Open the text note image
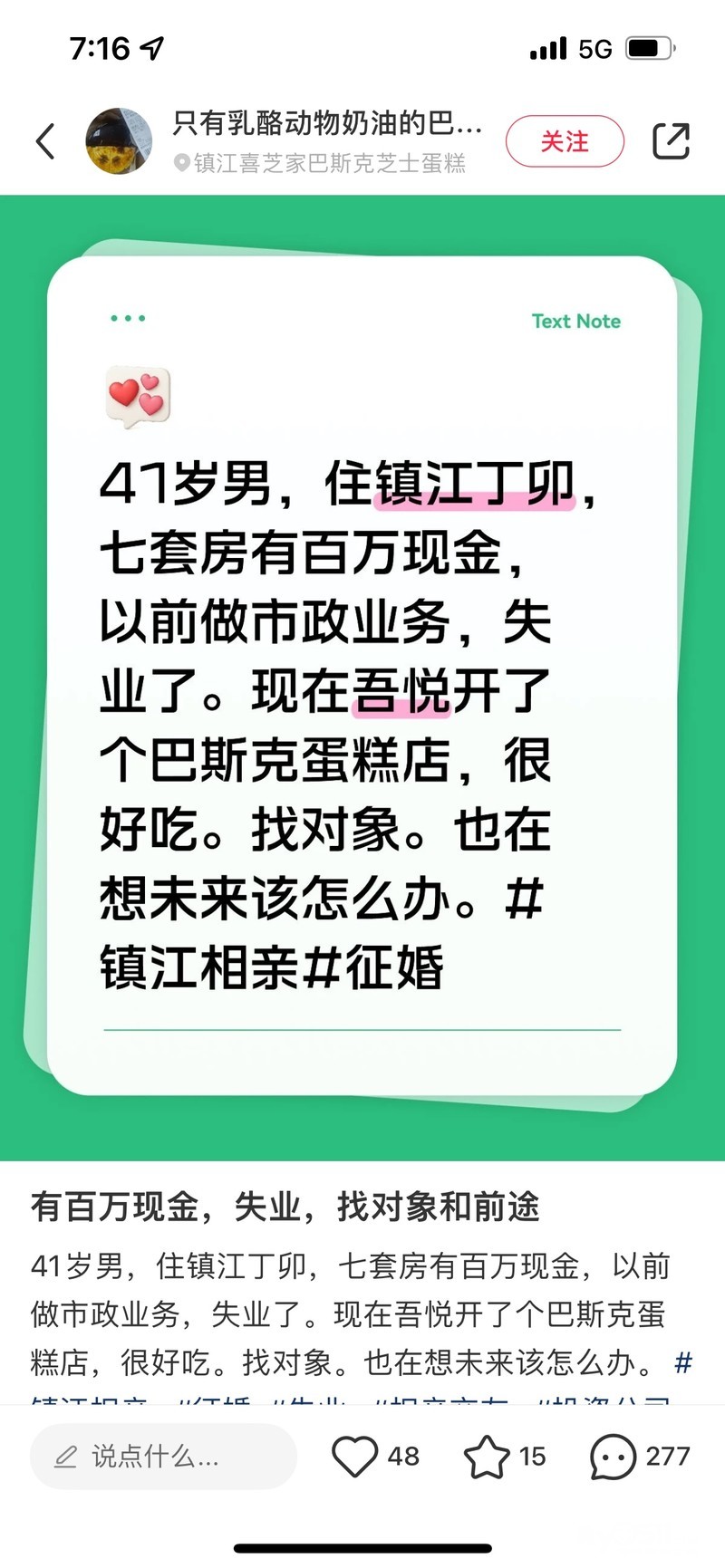The image size is (725, 1568). pyautogui.click(x=362, y=678)
